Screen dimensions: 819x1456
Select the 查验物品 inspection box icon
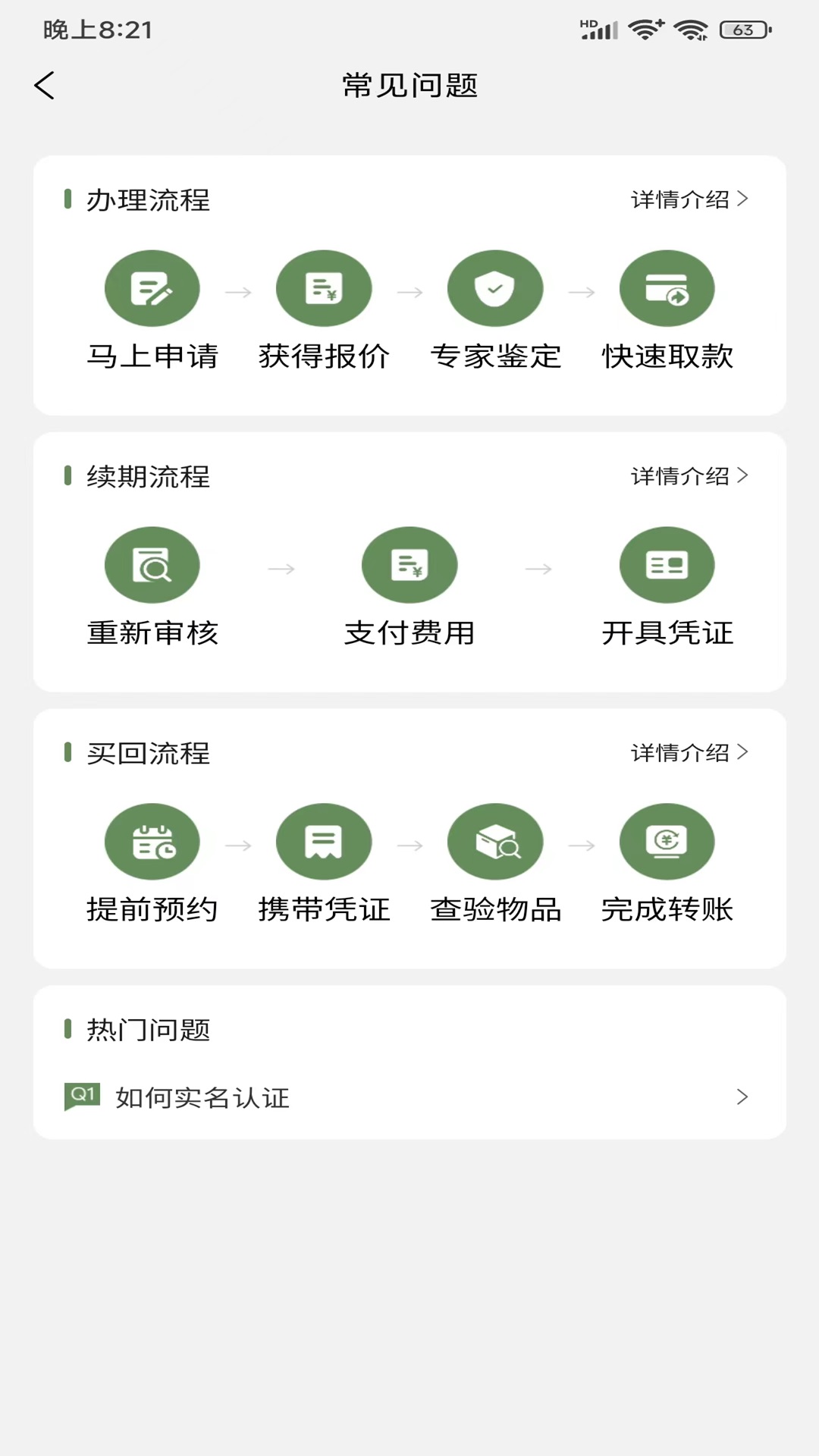pyautogui.click(x=495, y=841)
